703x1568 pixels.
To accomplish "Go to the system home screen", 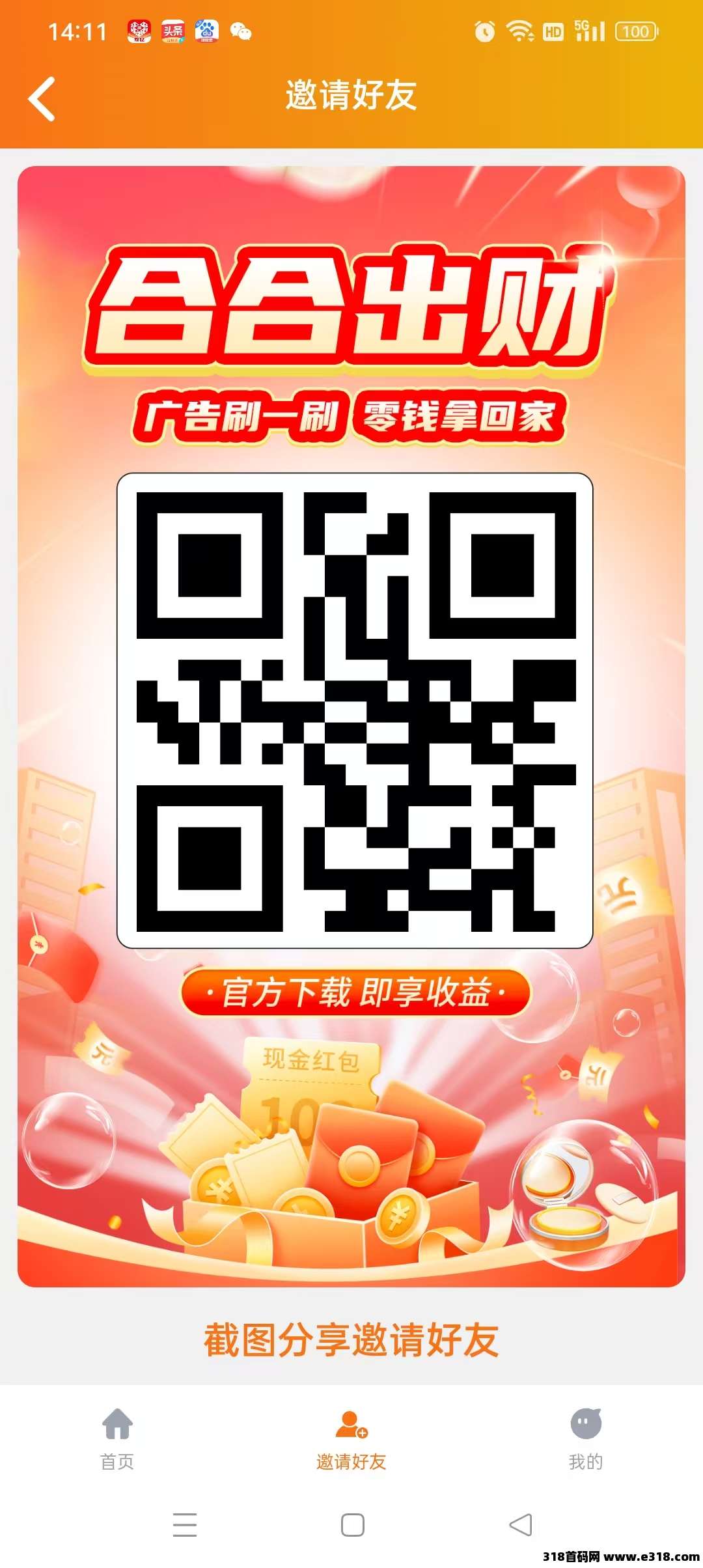I will (x=352, y=1524).
